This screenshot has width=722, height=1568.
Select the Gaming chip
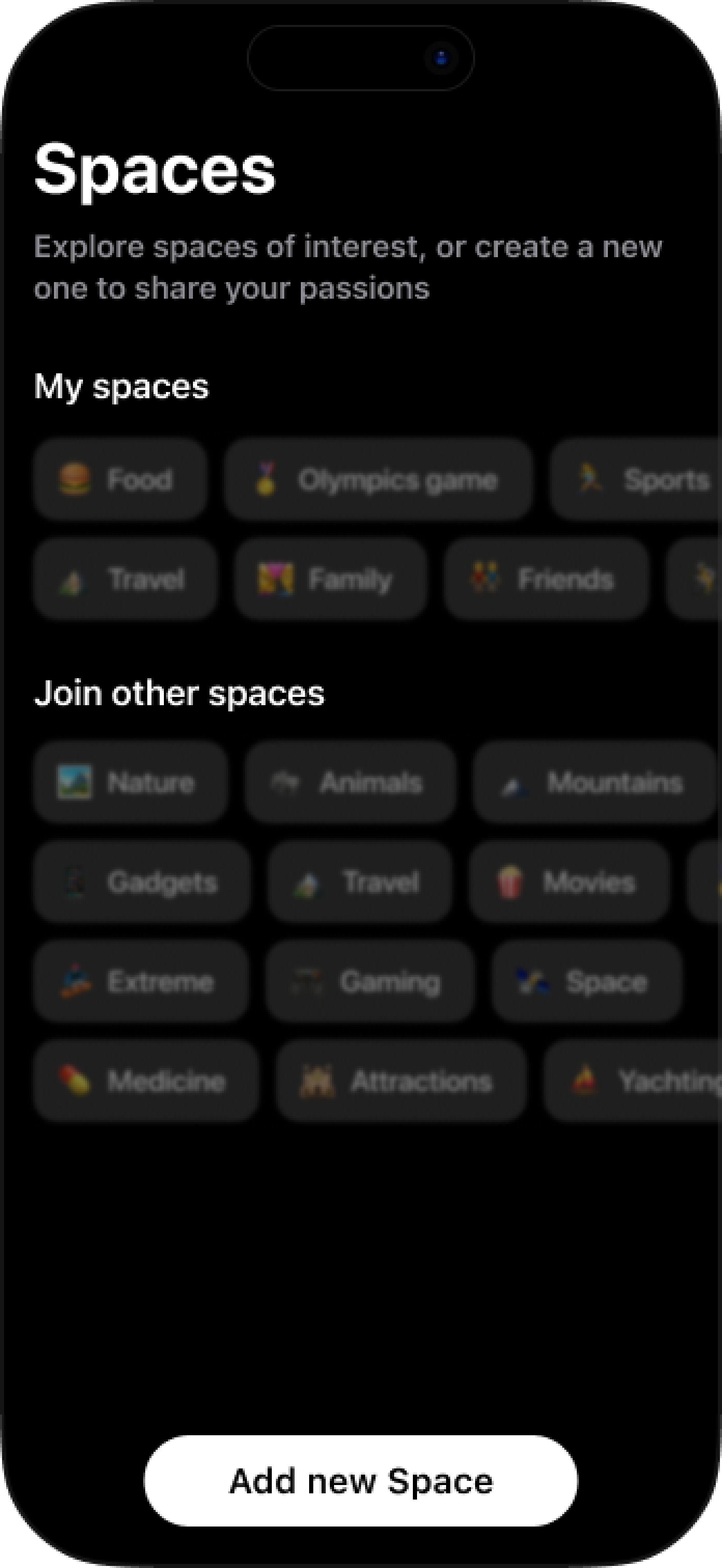(369, 981)
